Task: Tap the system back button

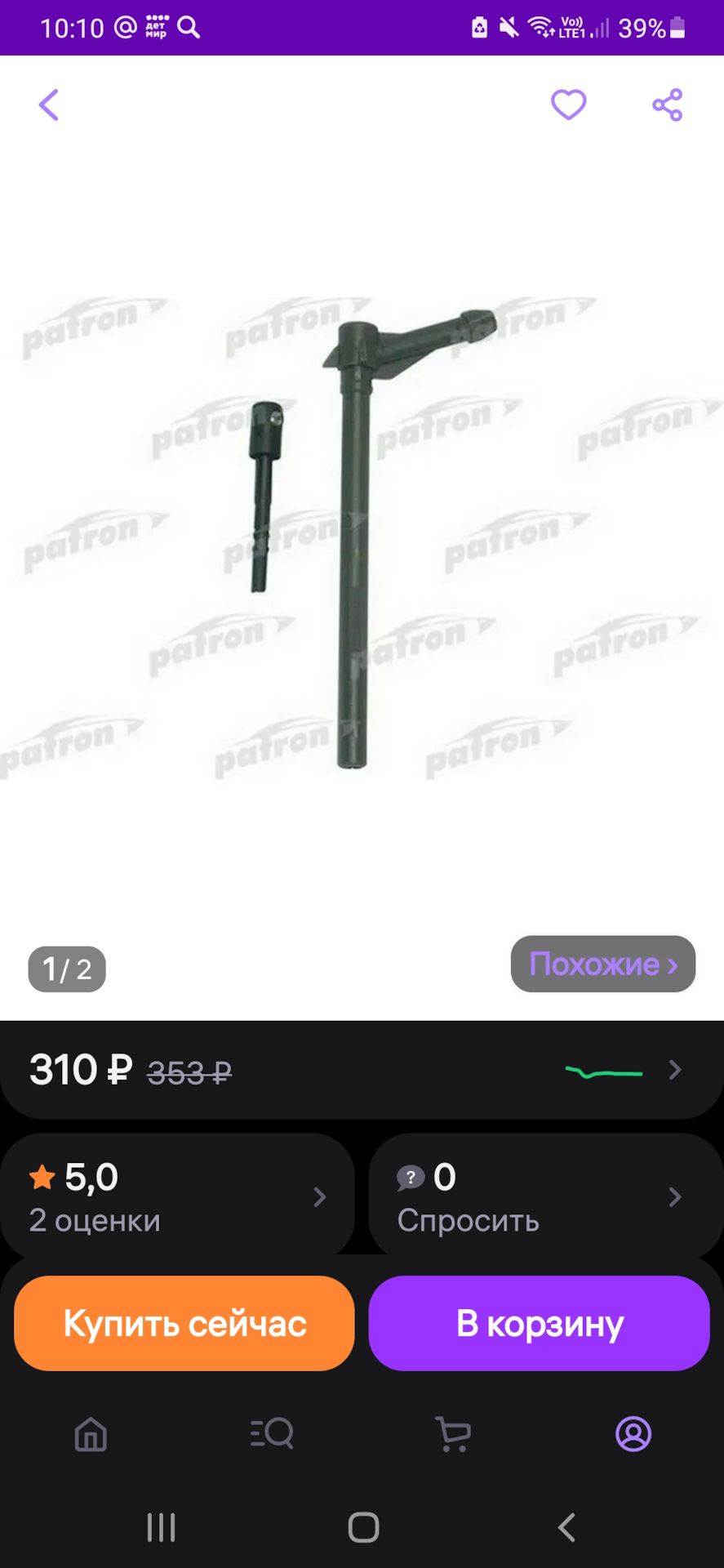Action: click(566, 1527)
